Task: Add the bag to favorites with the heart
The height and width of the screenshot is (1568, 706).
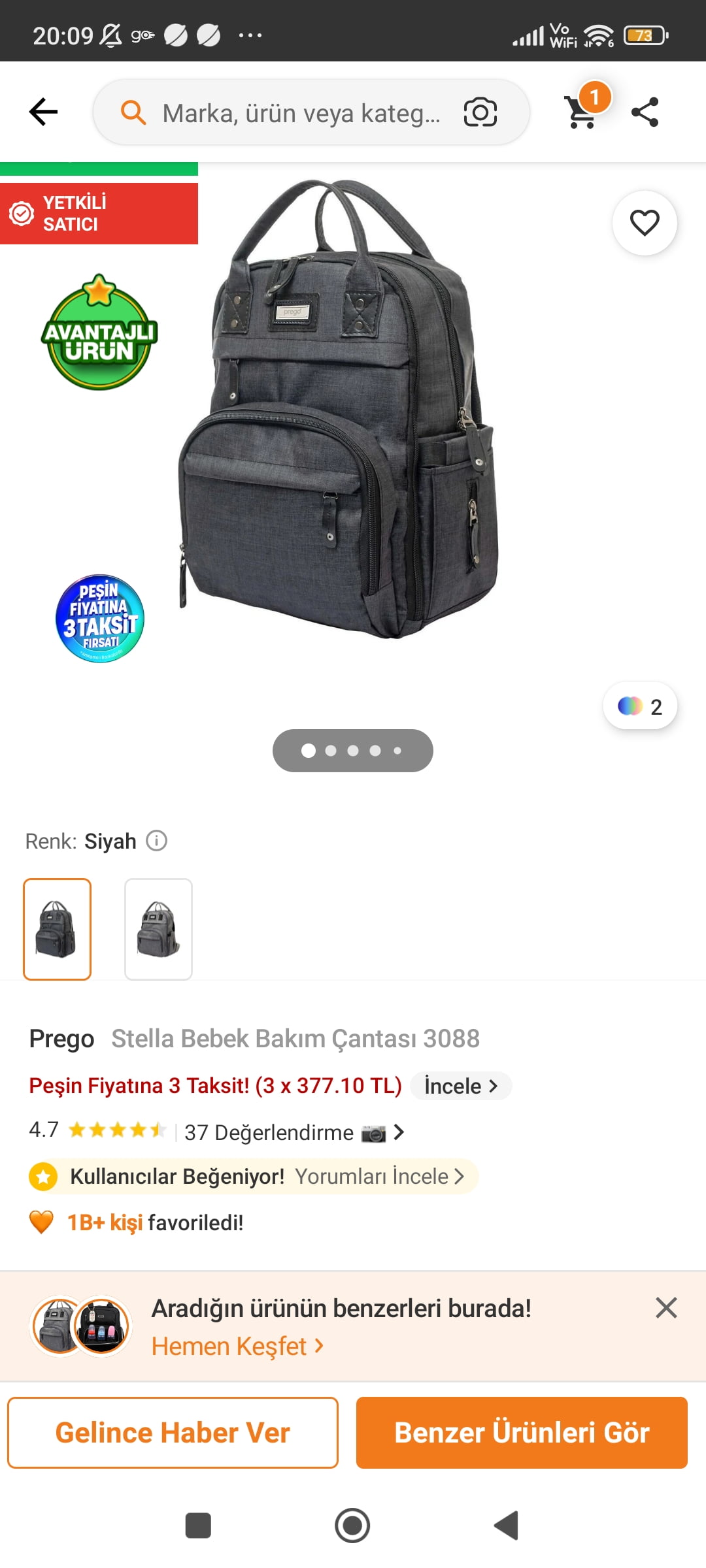Action: click(645, 223)
